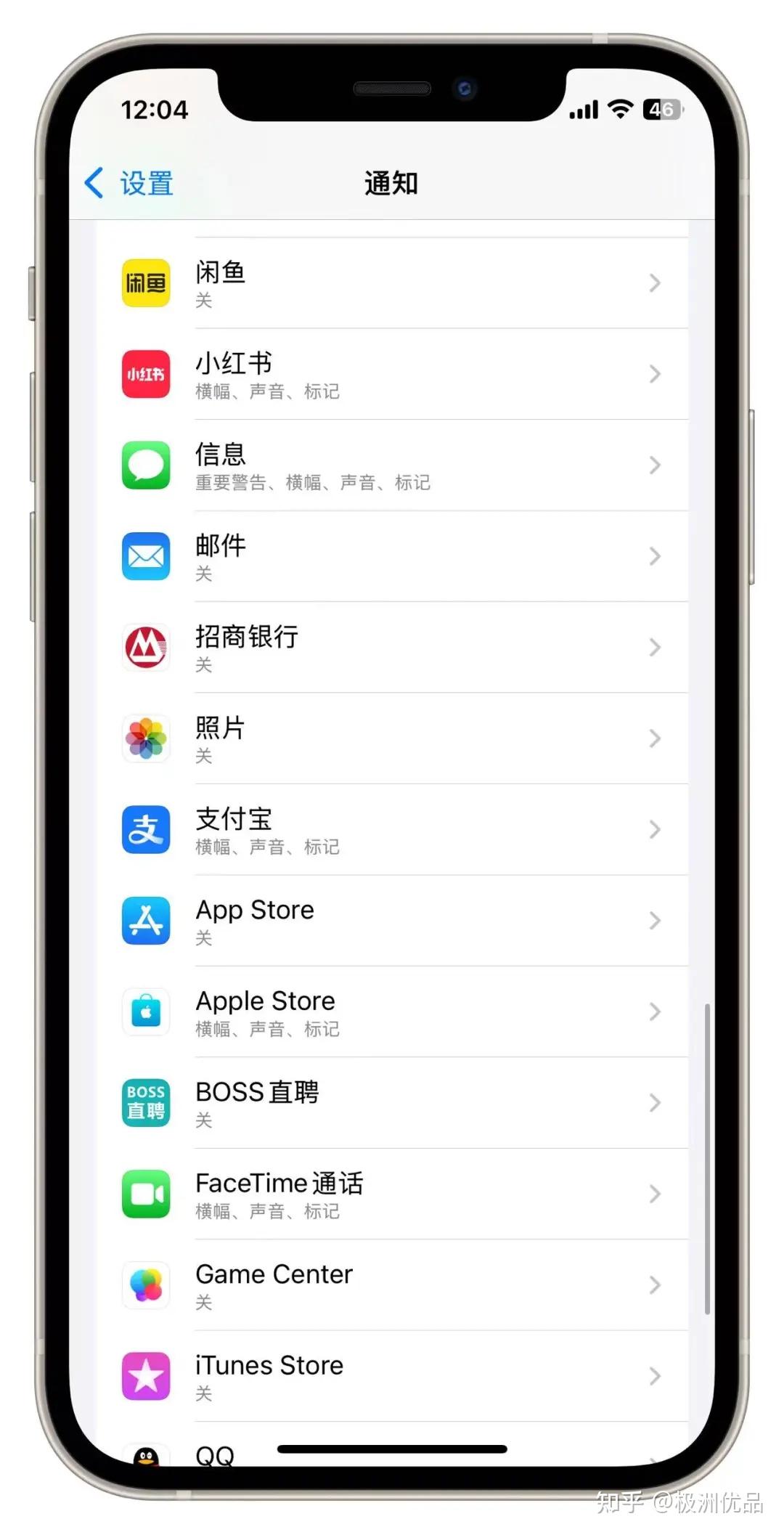Select the 邮件 row

click(392, 556)
